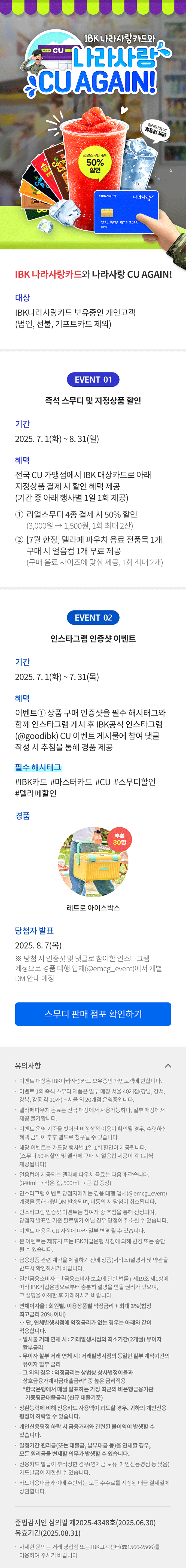Tap the 스무디 판매 점포 확인하기 button

pyautogui.click(x=93, y=1014)
